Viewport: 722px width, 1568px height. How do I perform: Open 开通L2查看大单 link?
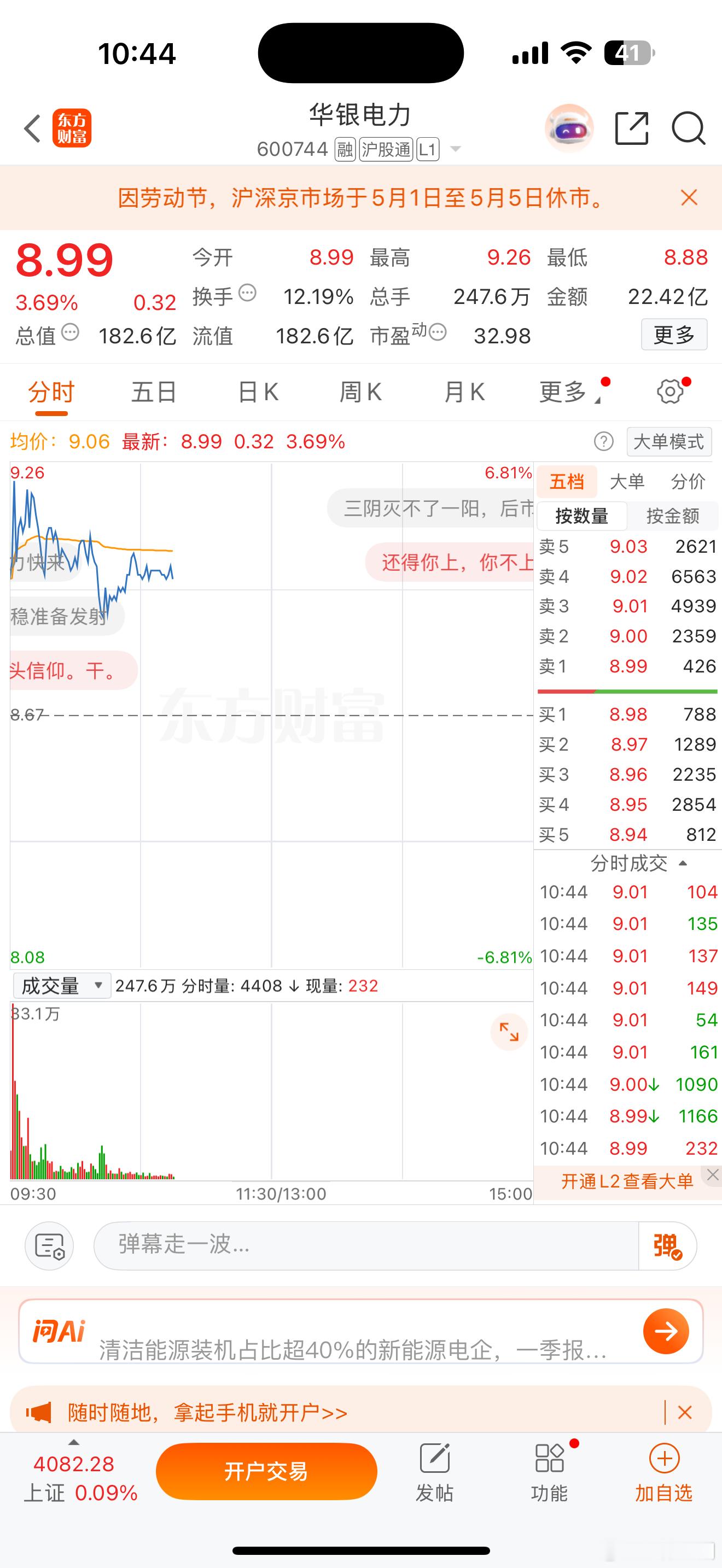tap(626, 1181)
